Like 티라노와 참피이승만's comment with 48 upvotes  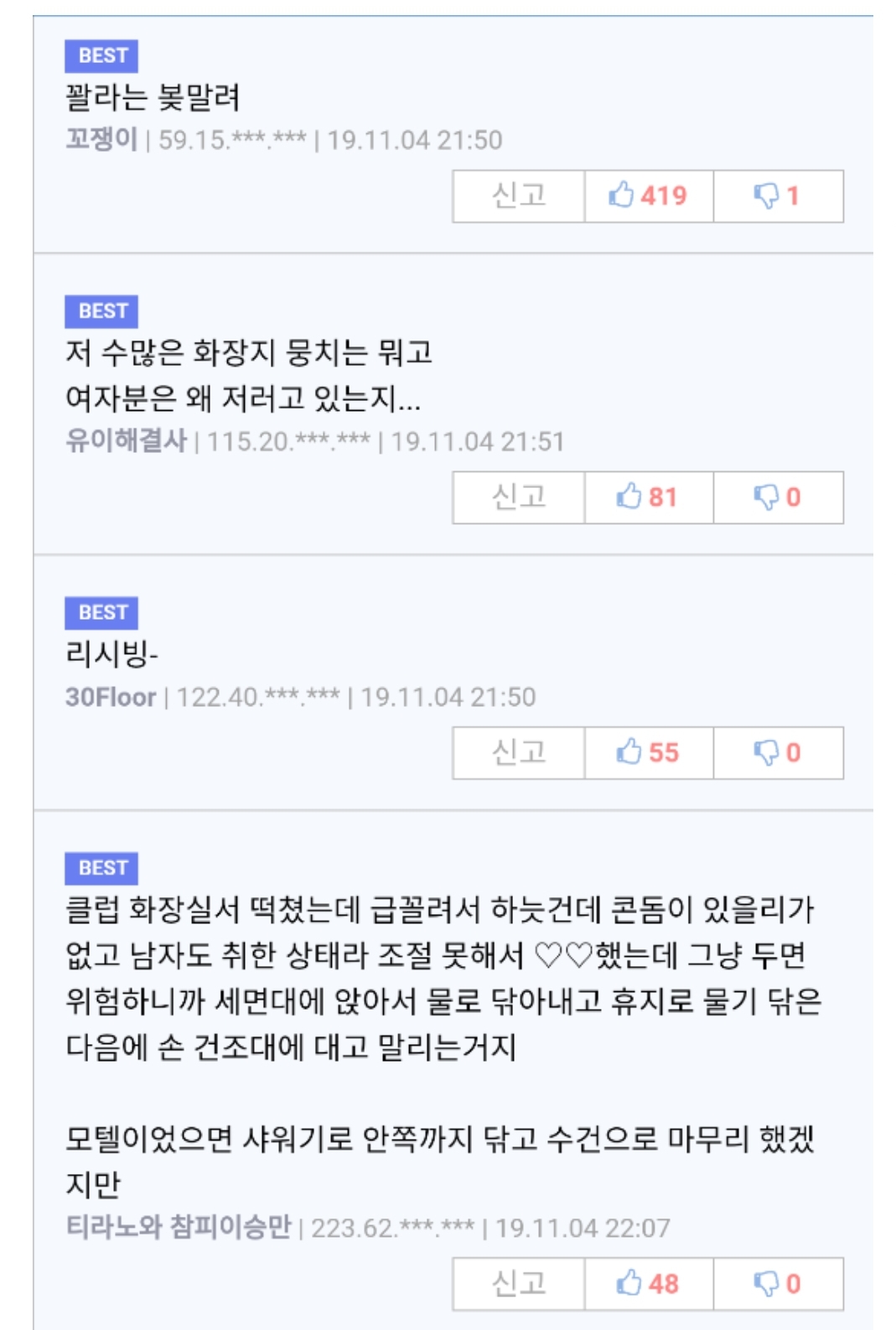click(x=648, y=1284)
